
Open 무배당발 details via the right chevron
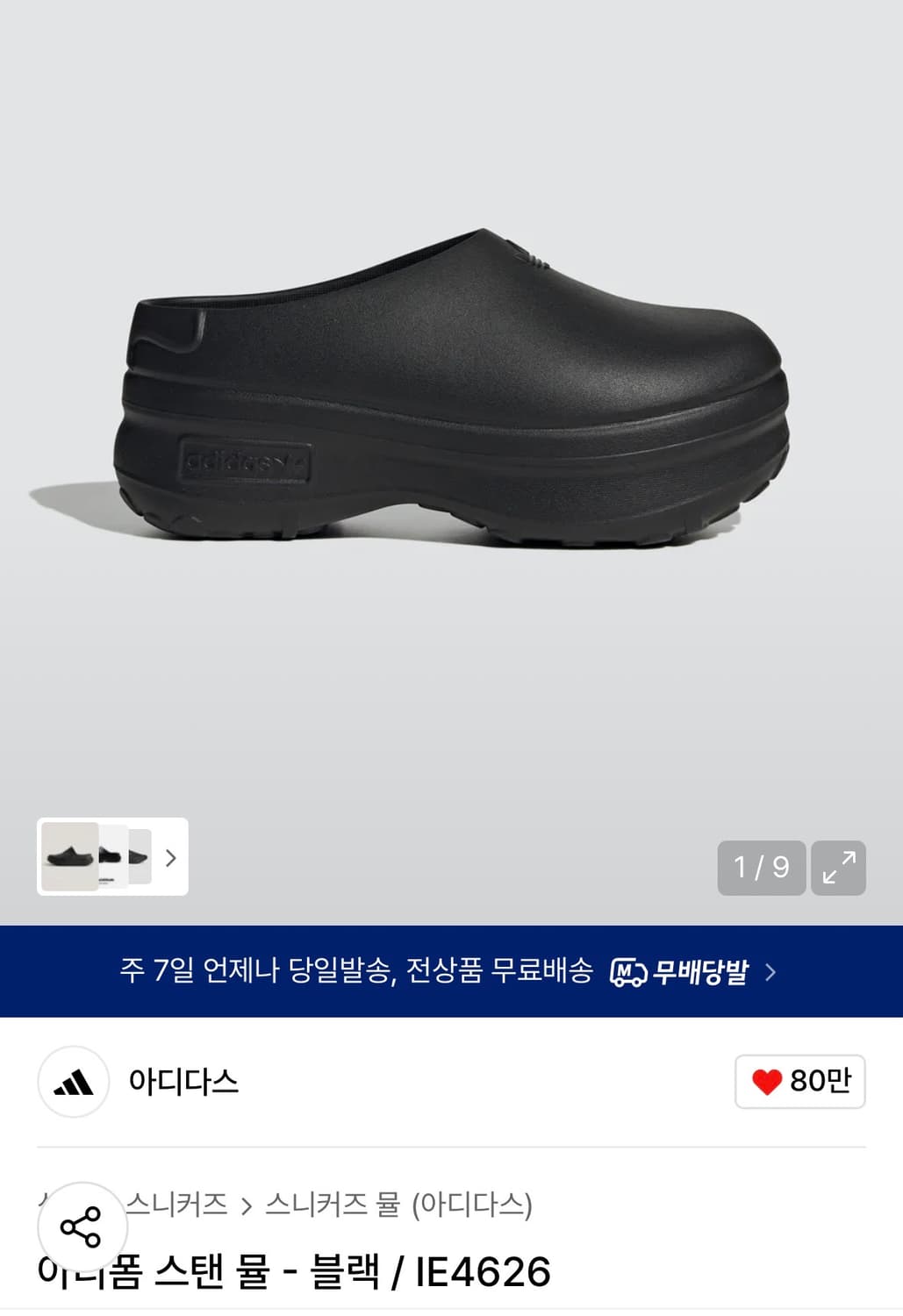(771, 972)
